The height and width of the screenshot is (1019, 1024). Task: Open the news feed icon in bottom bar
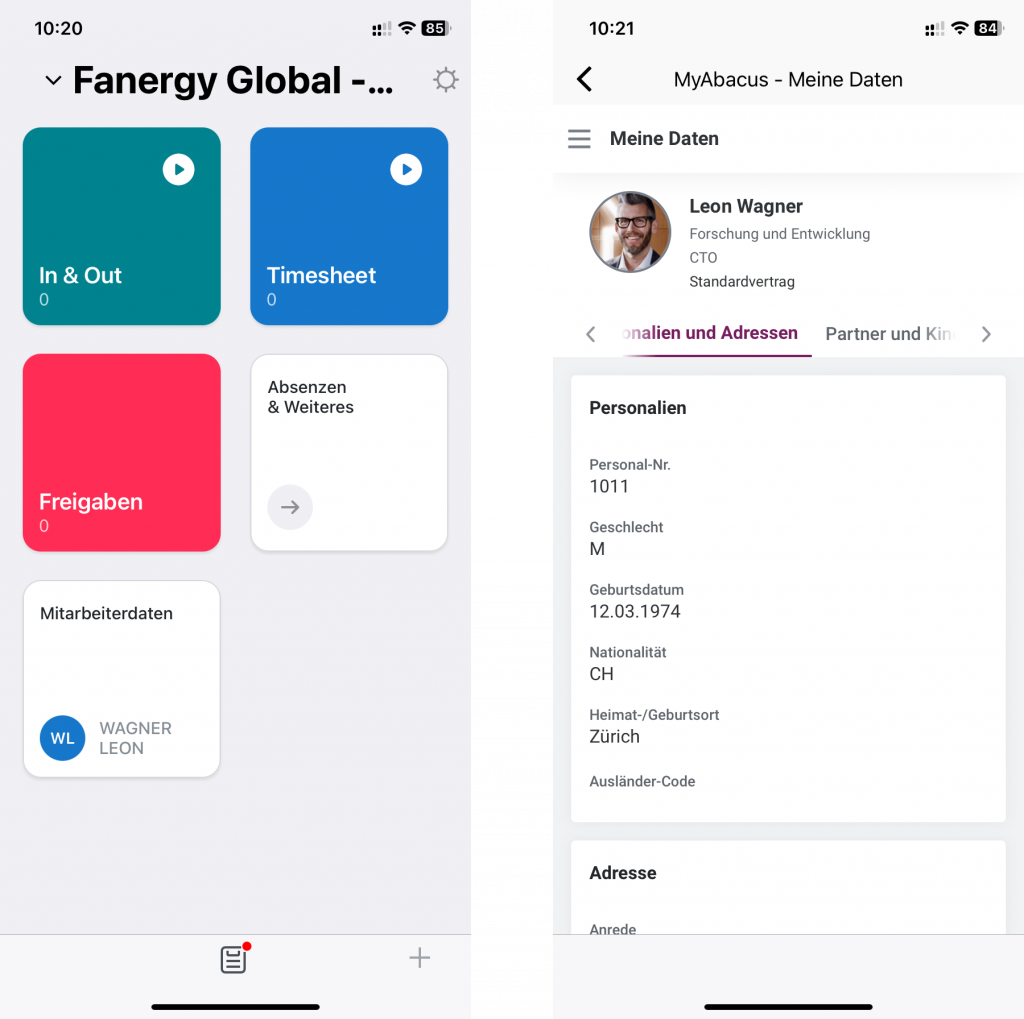[233, 960]
